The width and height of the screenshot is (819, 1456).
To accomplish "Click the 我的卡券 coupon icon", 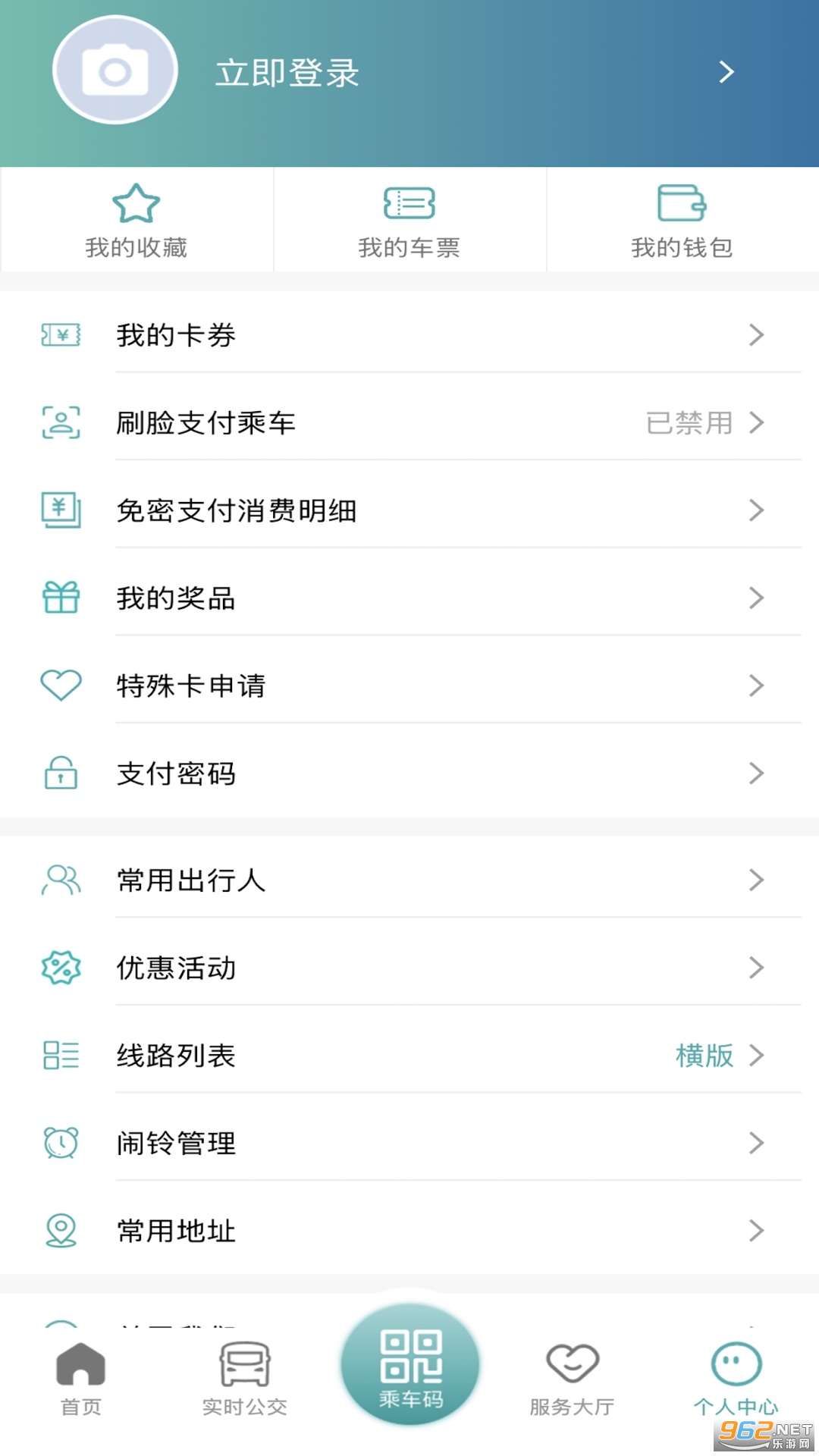I will click(x=61, y=336).
